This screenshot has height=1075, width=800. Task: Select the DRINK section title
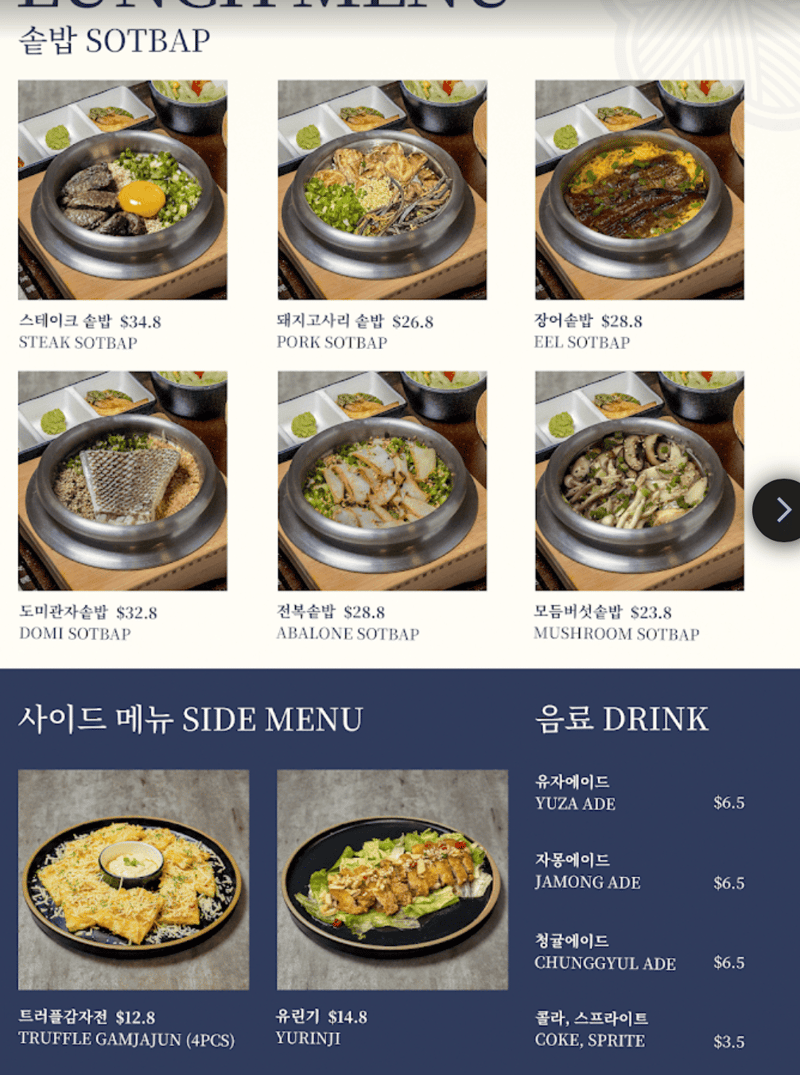[x=622, y=719]
